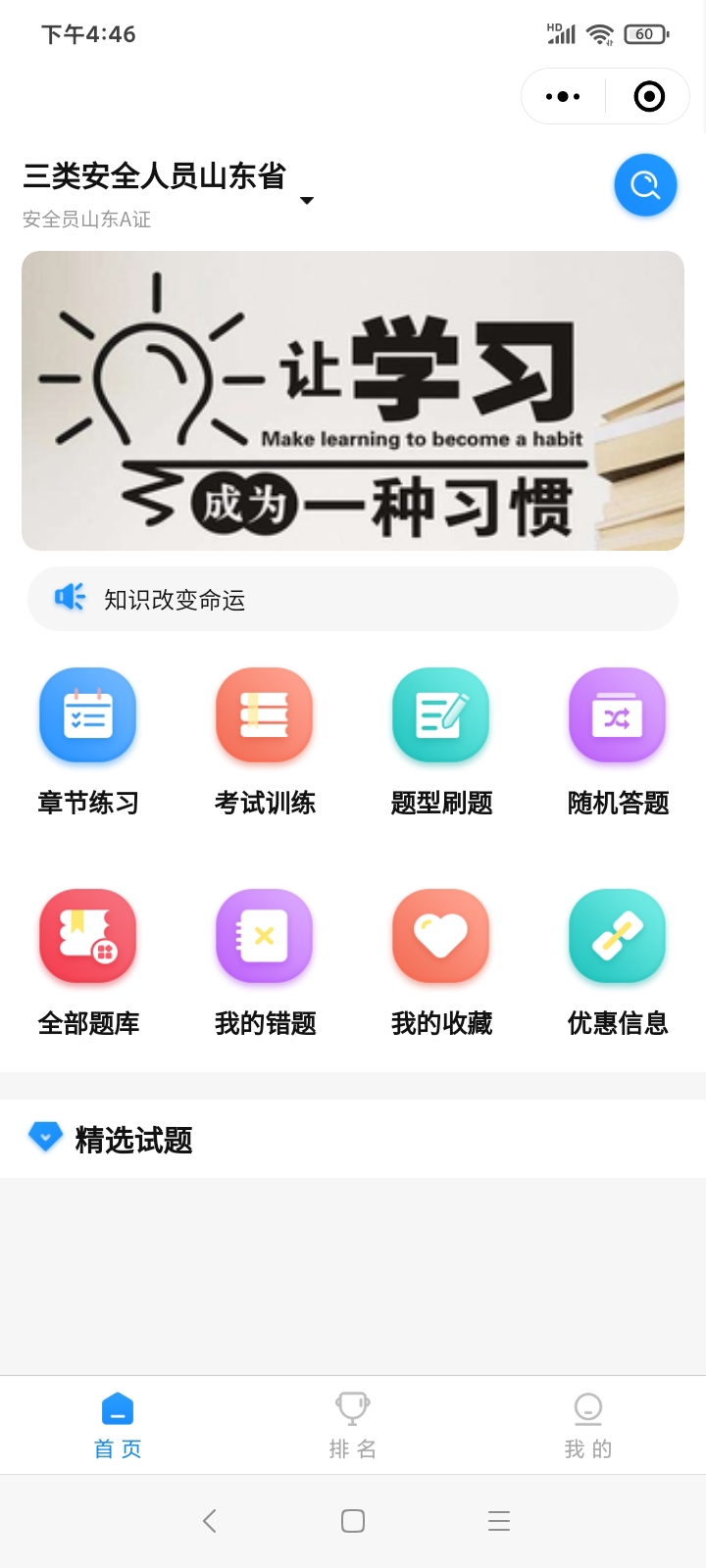Viewport: 706px width, 1568px height.
Task: Expand the 三类安全人员山东省 category dropdown
Action: pos(306,200)
